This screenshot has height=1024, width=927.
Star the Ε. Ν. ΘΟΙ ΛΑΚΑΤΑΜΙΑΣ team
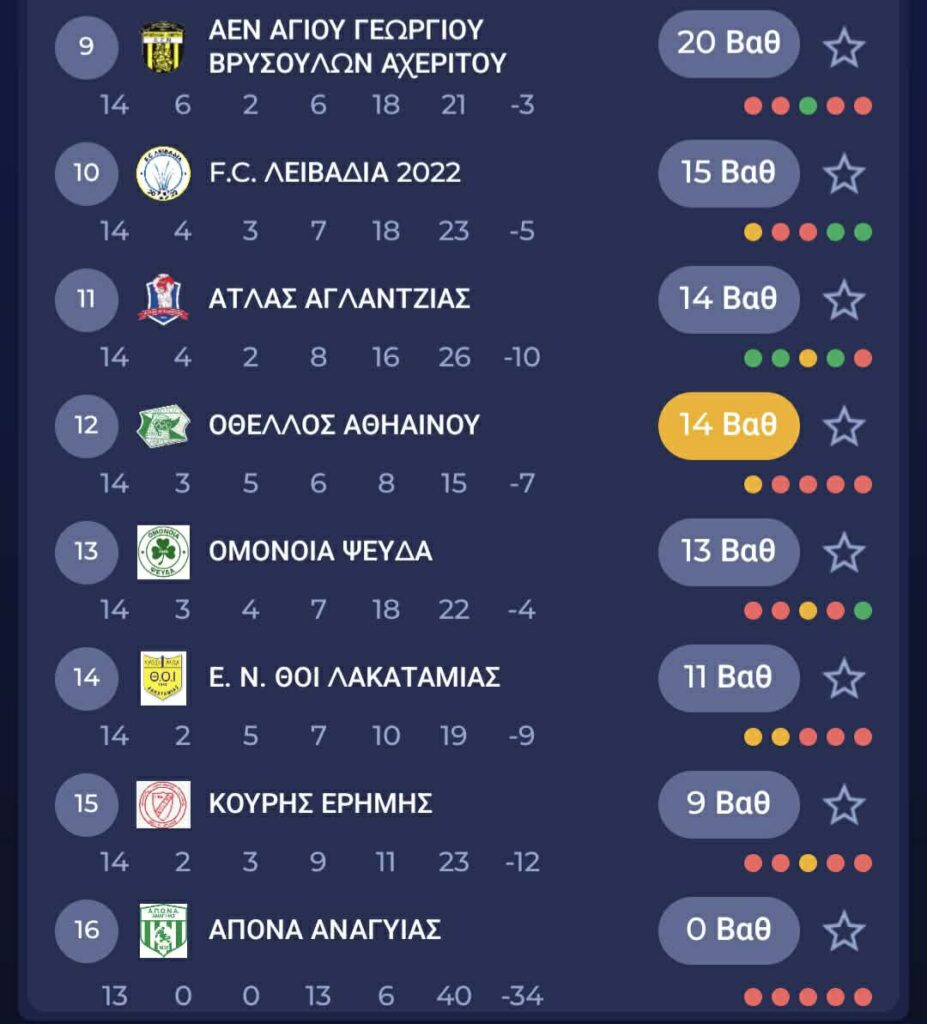844,678
